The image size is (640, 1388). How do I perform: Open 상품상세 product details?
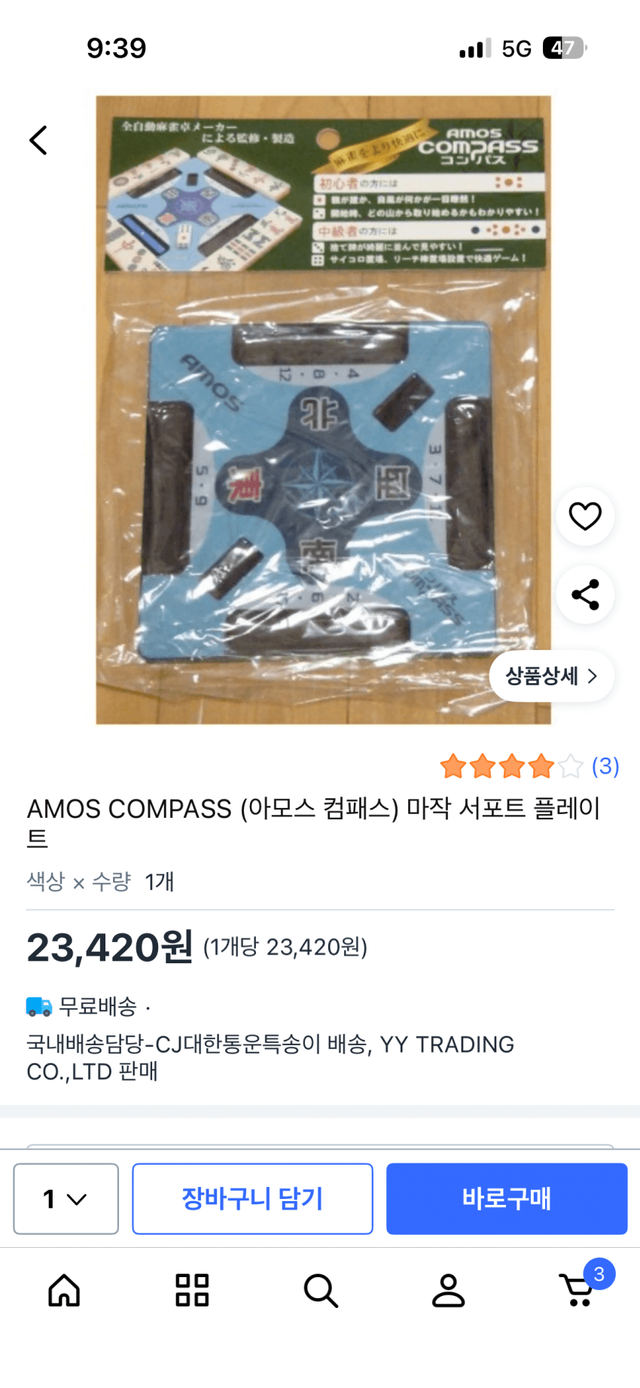coord(552,676)
